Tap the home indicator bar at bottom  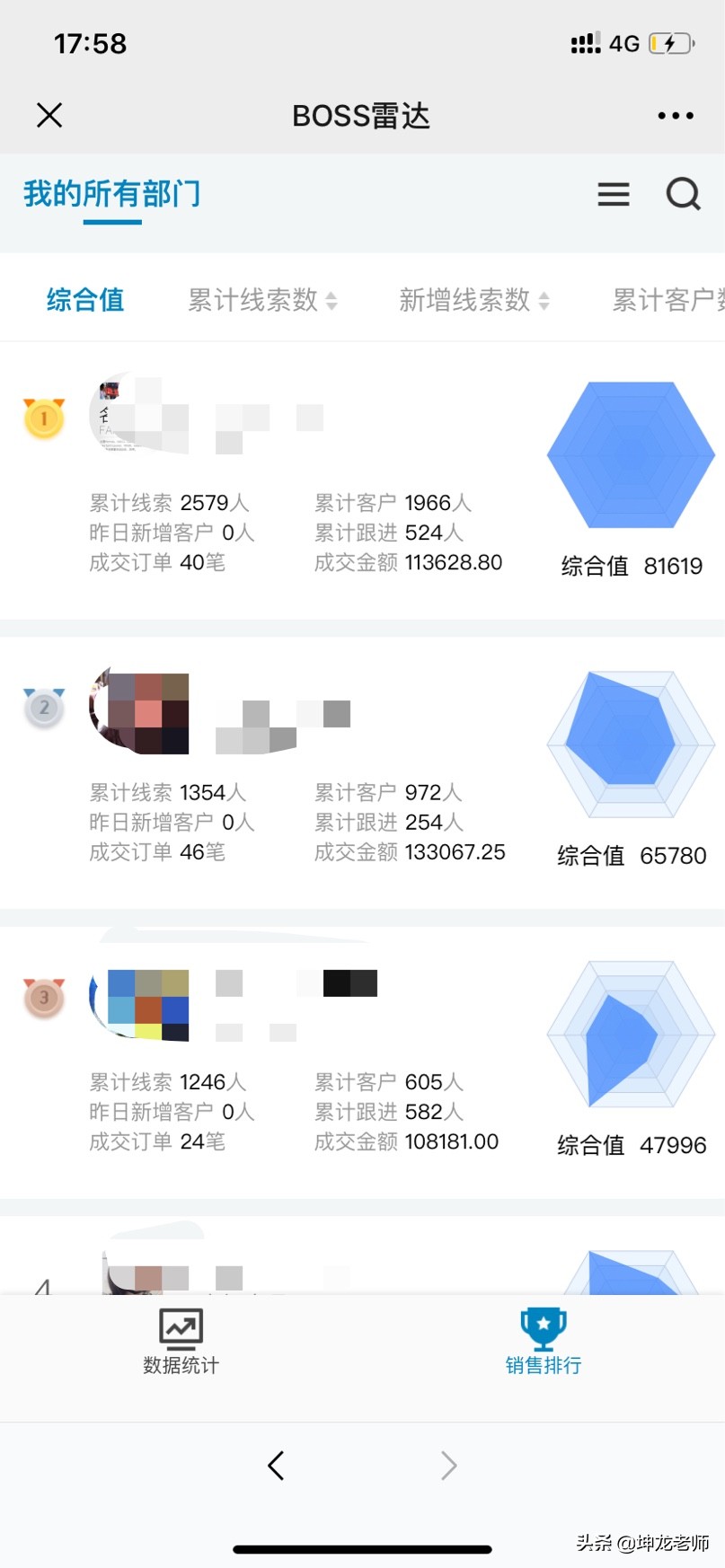362,1541
